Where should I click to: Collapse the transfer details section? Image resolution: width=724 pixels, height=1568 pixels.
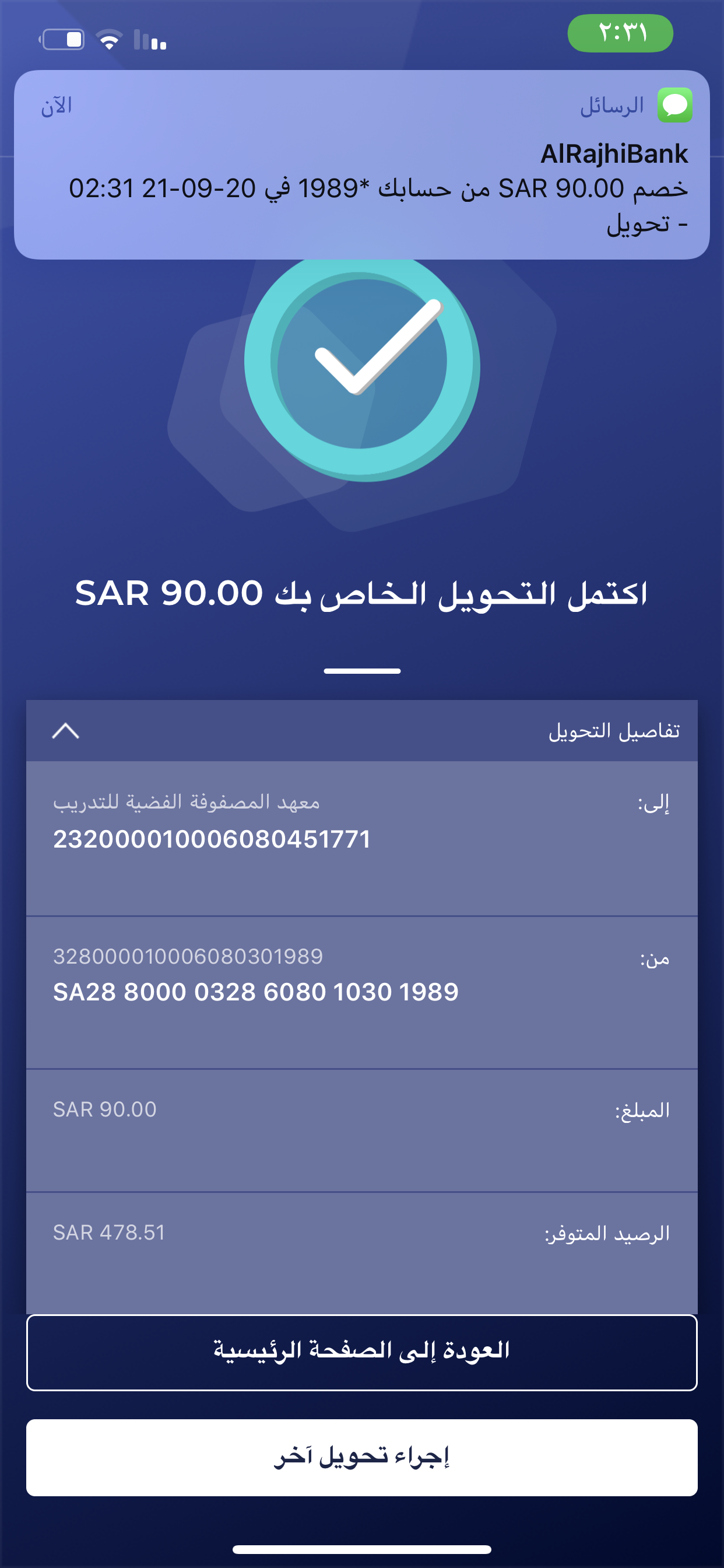66,730
